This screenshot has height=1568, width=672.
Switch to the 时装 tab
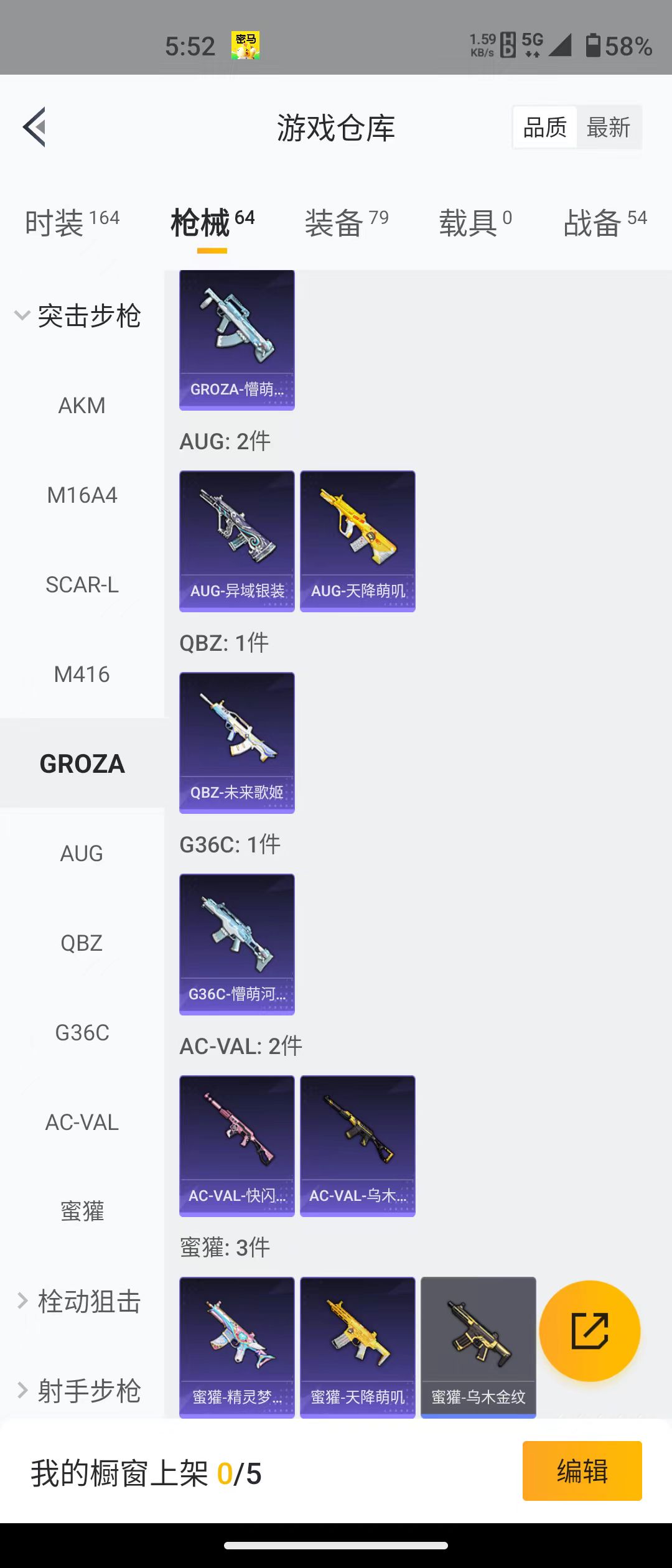[72, 223]
